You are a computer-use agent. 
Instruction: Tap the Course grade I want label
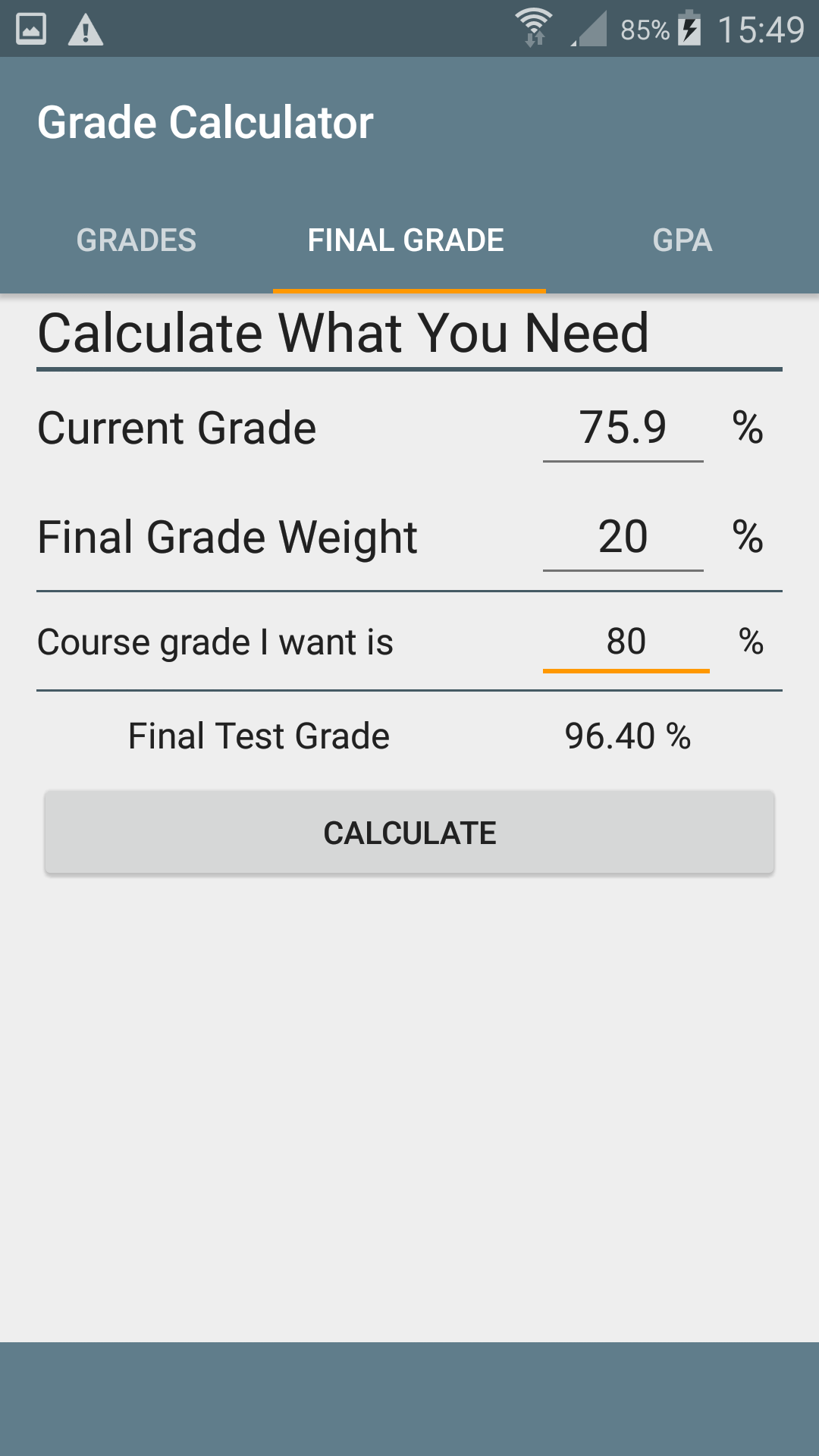(x=216, y=641)
